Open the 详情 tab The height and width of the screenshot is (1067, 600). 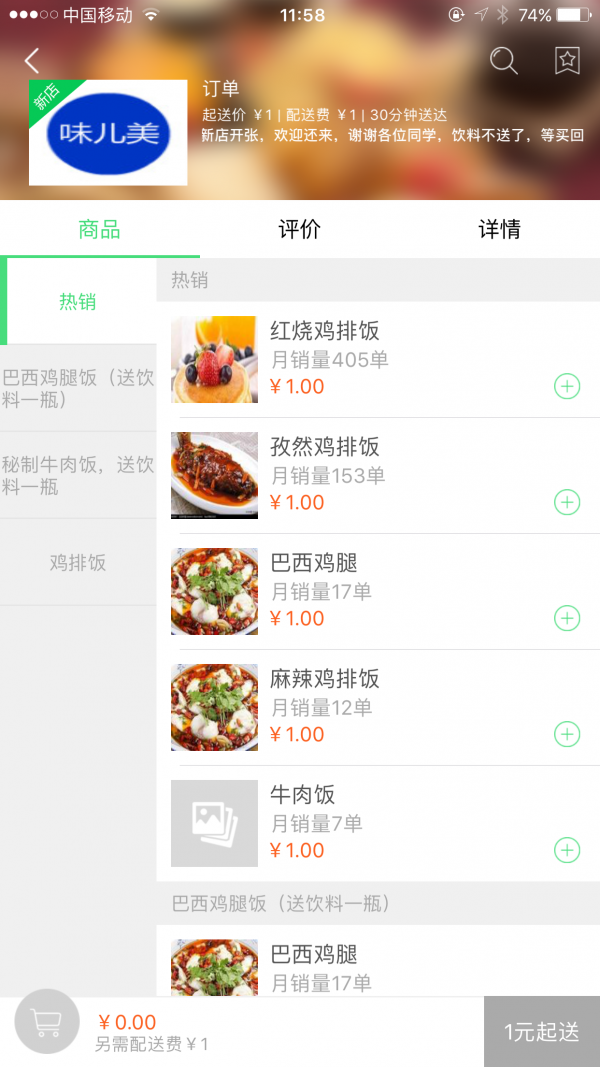499,230
